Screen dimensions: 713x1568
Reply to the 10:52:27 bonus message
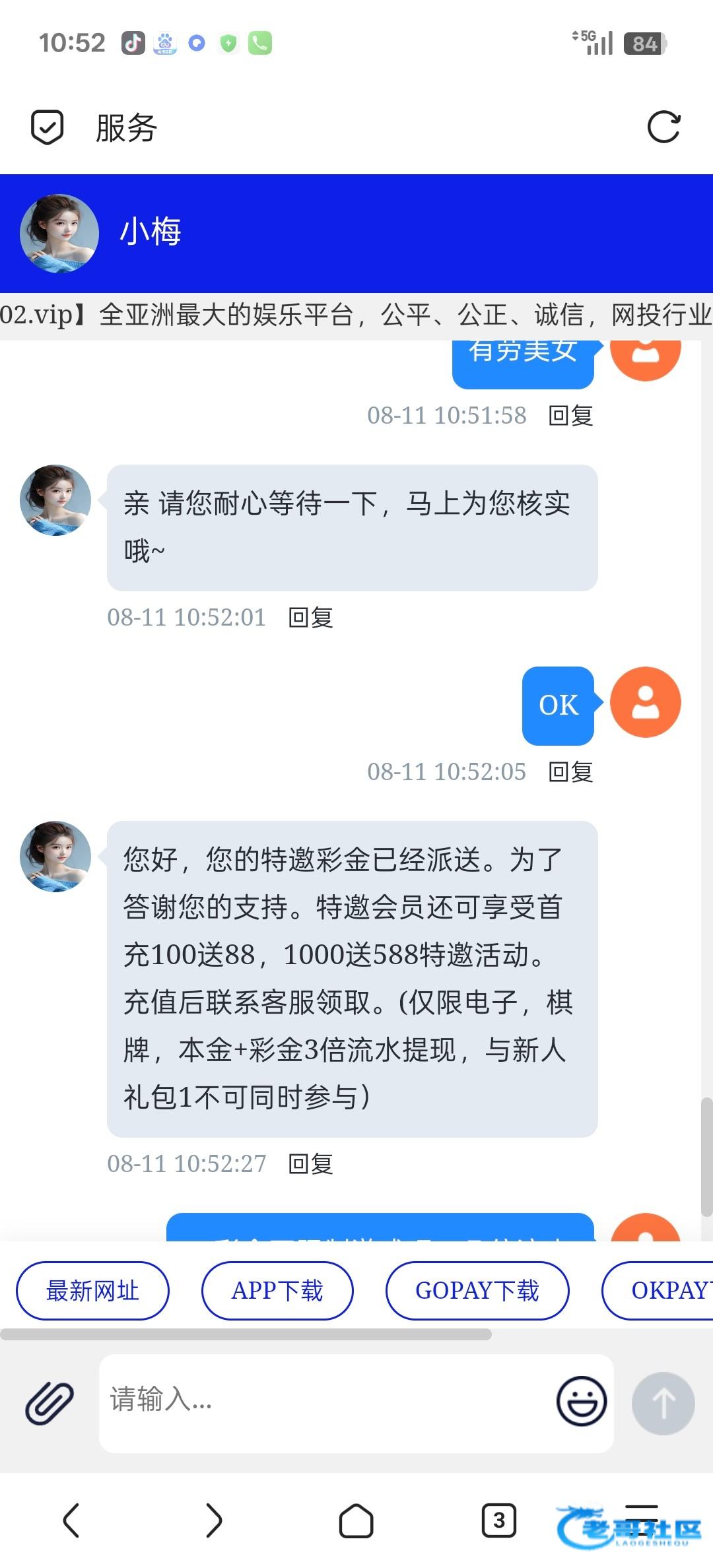point(311,1164)
